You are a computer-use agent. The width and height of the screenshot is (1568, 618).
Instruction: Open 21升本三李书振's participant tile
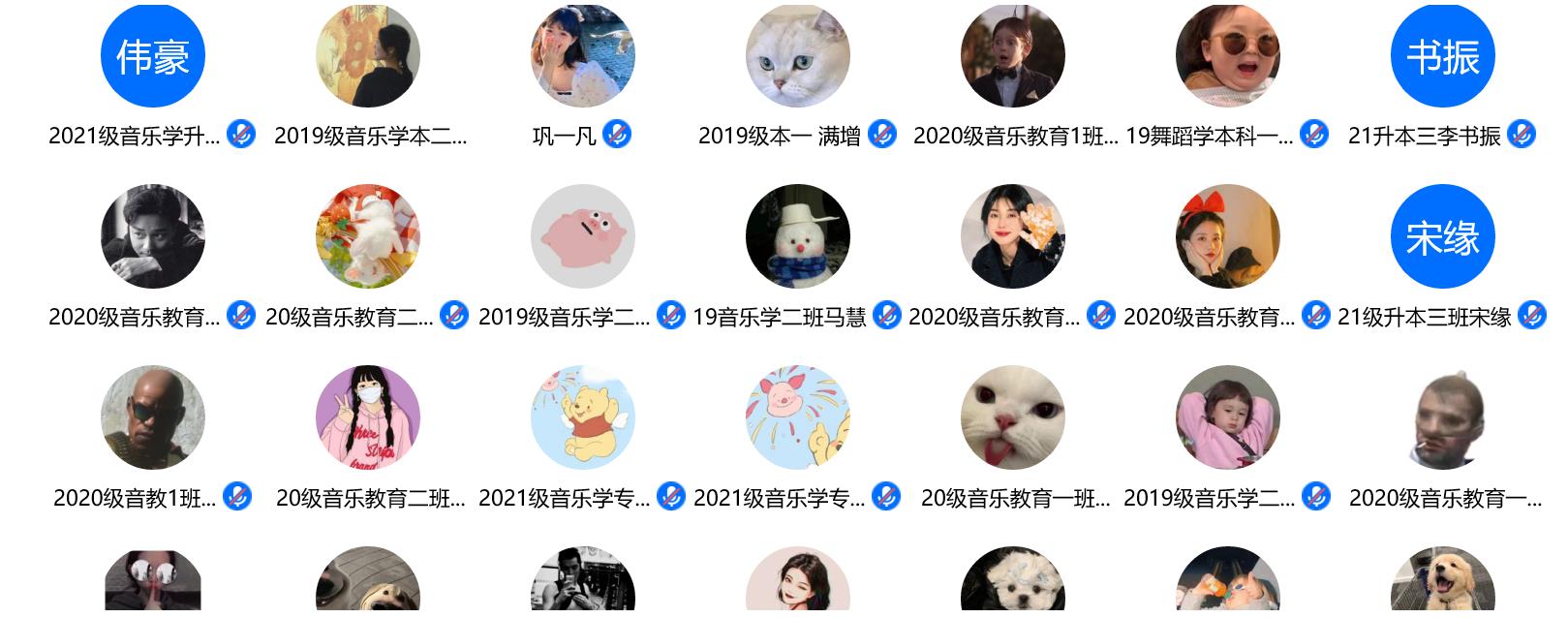[1442, 56]
